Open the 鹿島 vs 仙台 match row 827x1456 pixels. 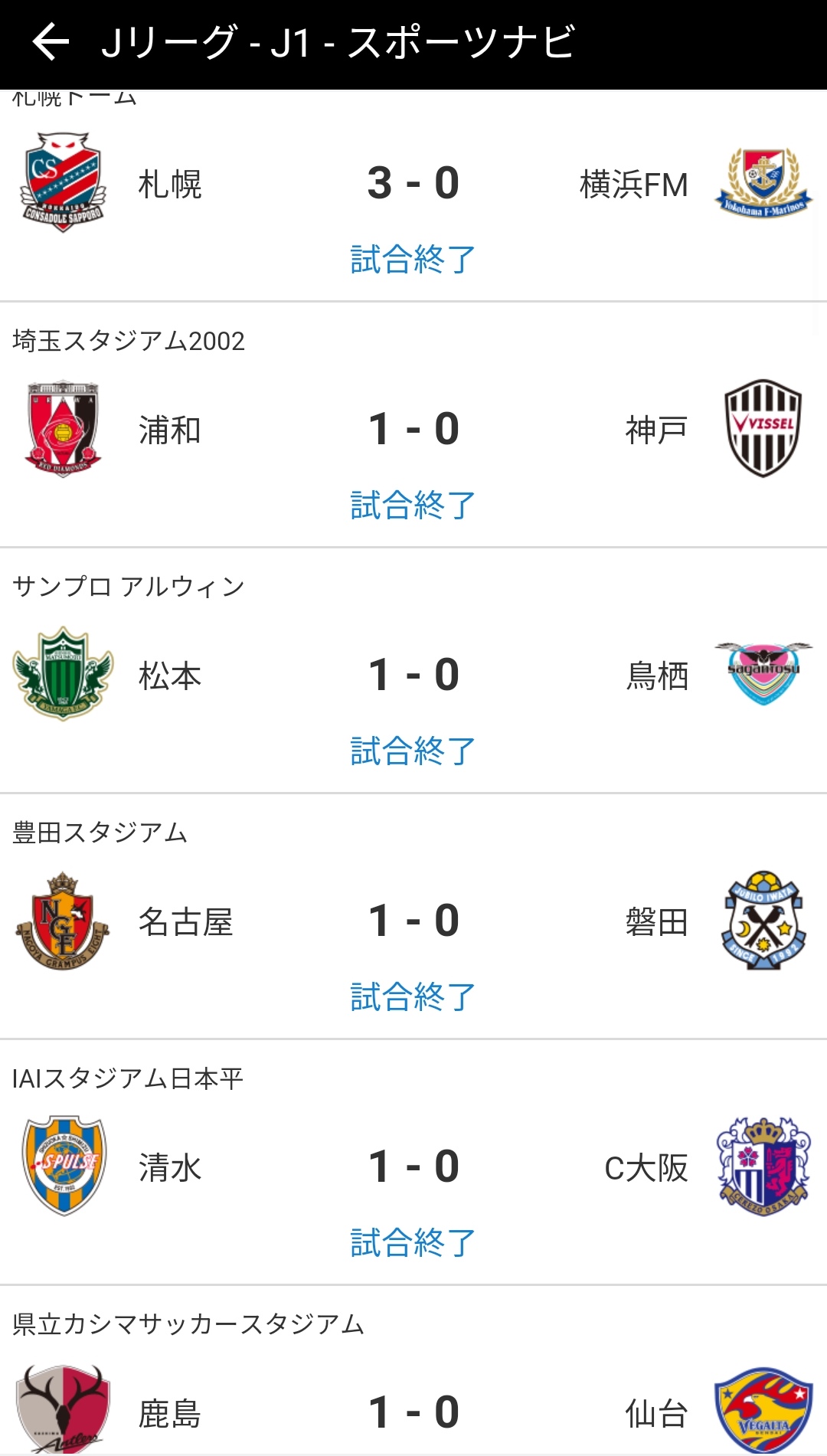413,1412
